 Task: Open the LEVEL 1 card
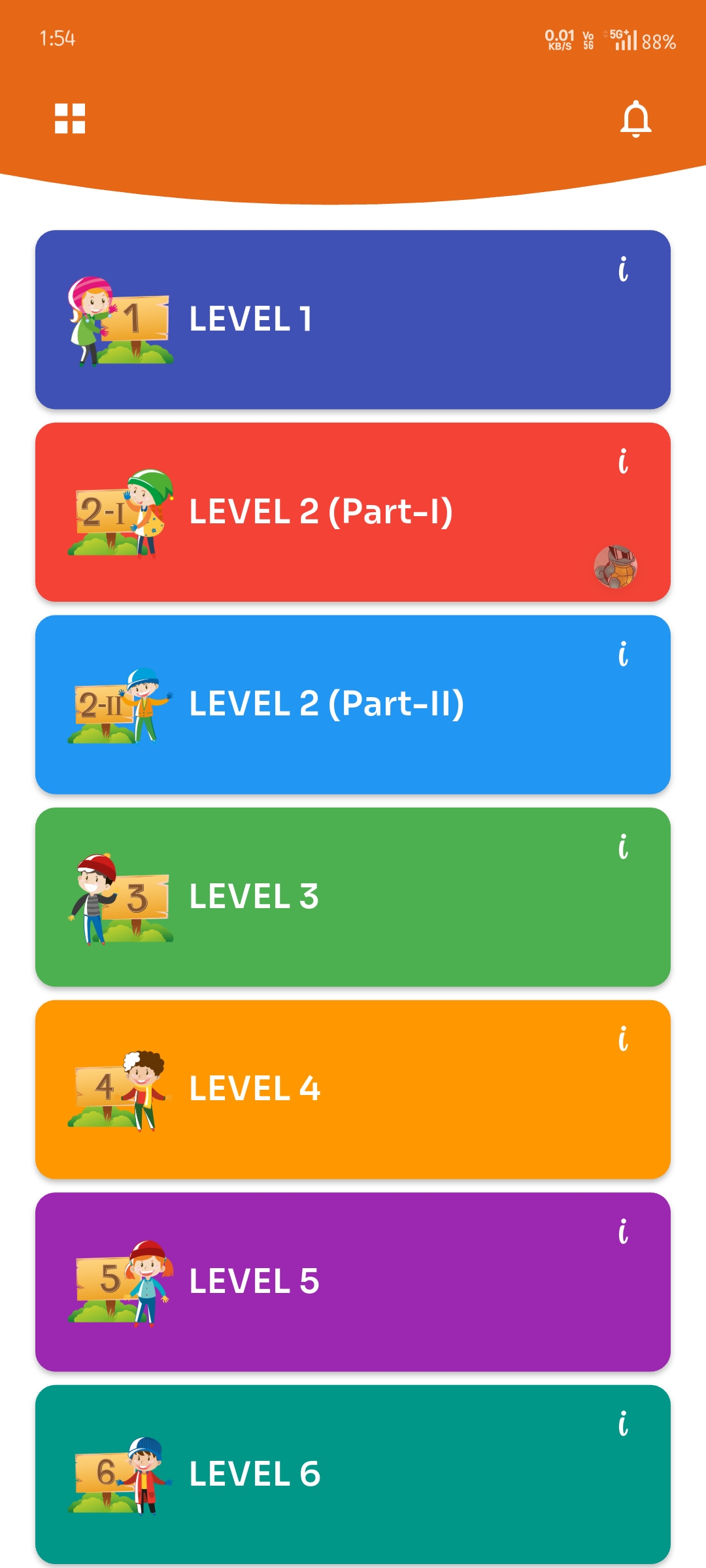pos(353,319)
